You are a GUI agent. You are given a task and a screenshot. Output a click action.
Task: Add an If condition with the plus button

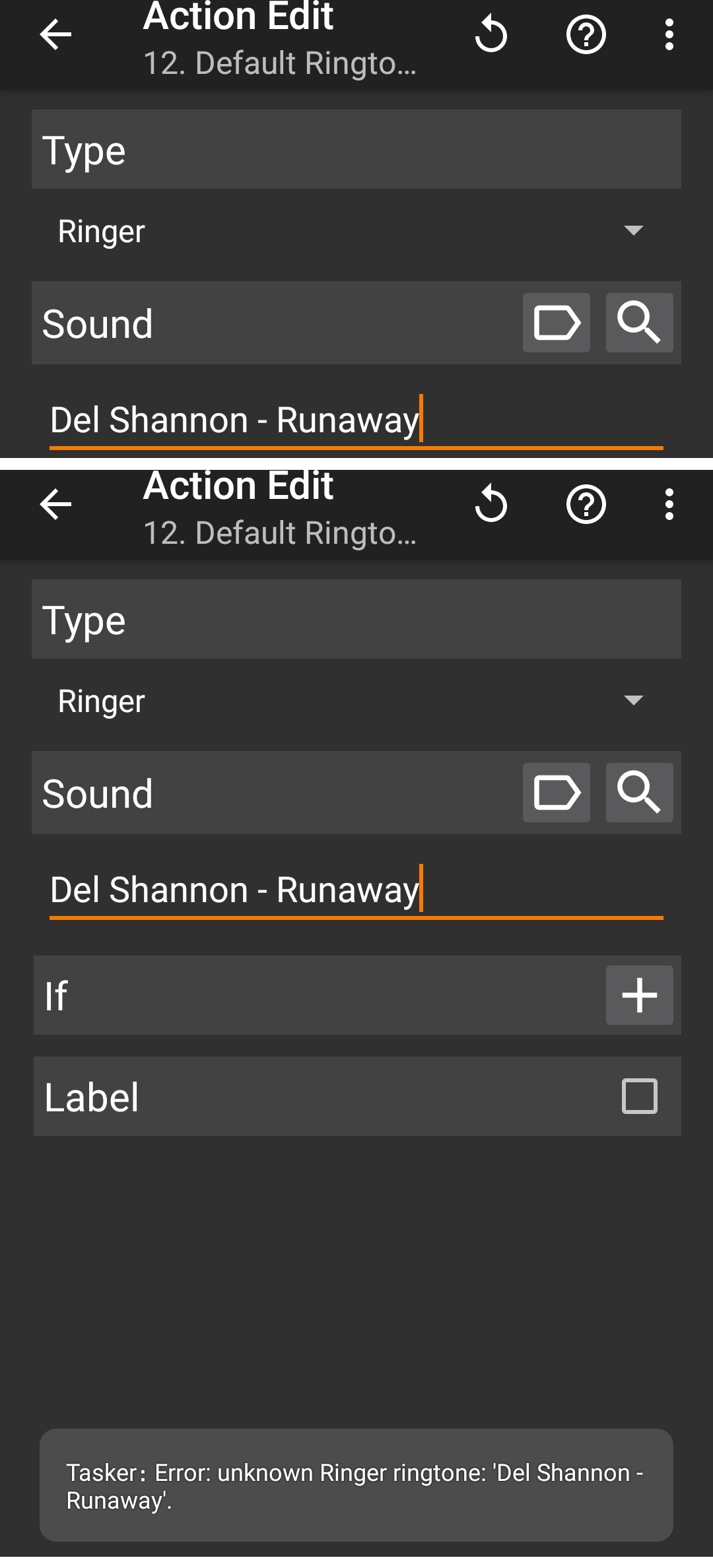(x=639, y=995)
